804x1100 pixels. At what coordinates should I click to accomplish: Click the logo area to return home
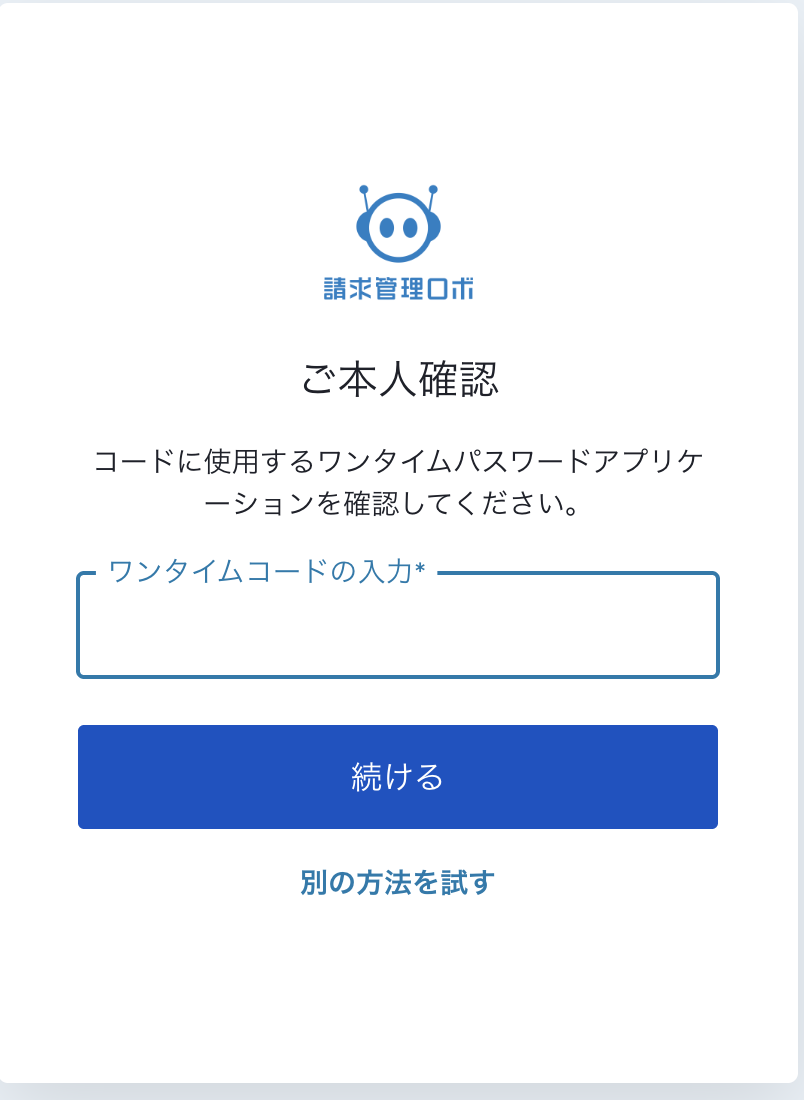pyautogui.click(x=398, y=240)
